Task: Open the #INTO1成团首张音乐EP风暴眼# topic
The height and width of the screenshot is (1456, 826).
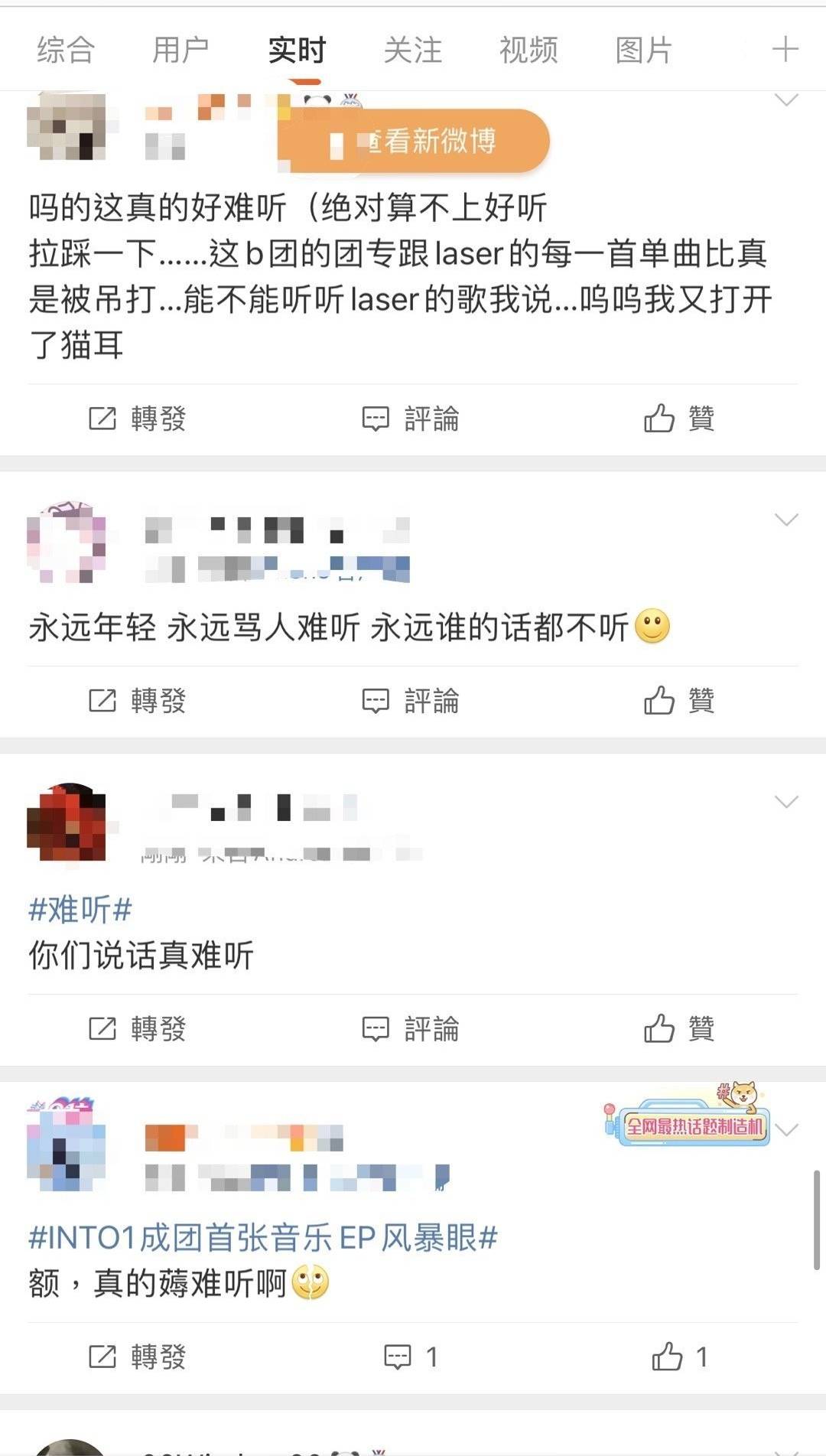Action: (263, 1237)
